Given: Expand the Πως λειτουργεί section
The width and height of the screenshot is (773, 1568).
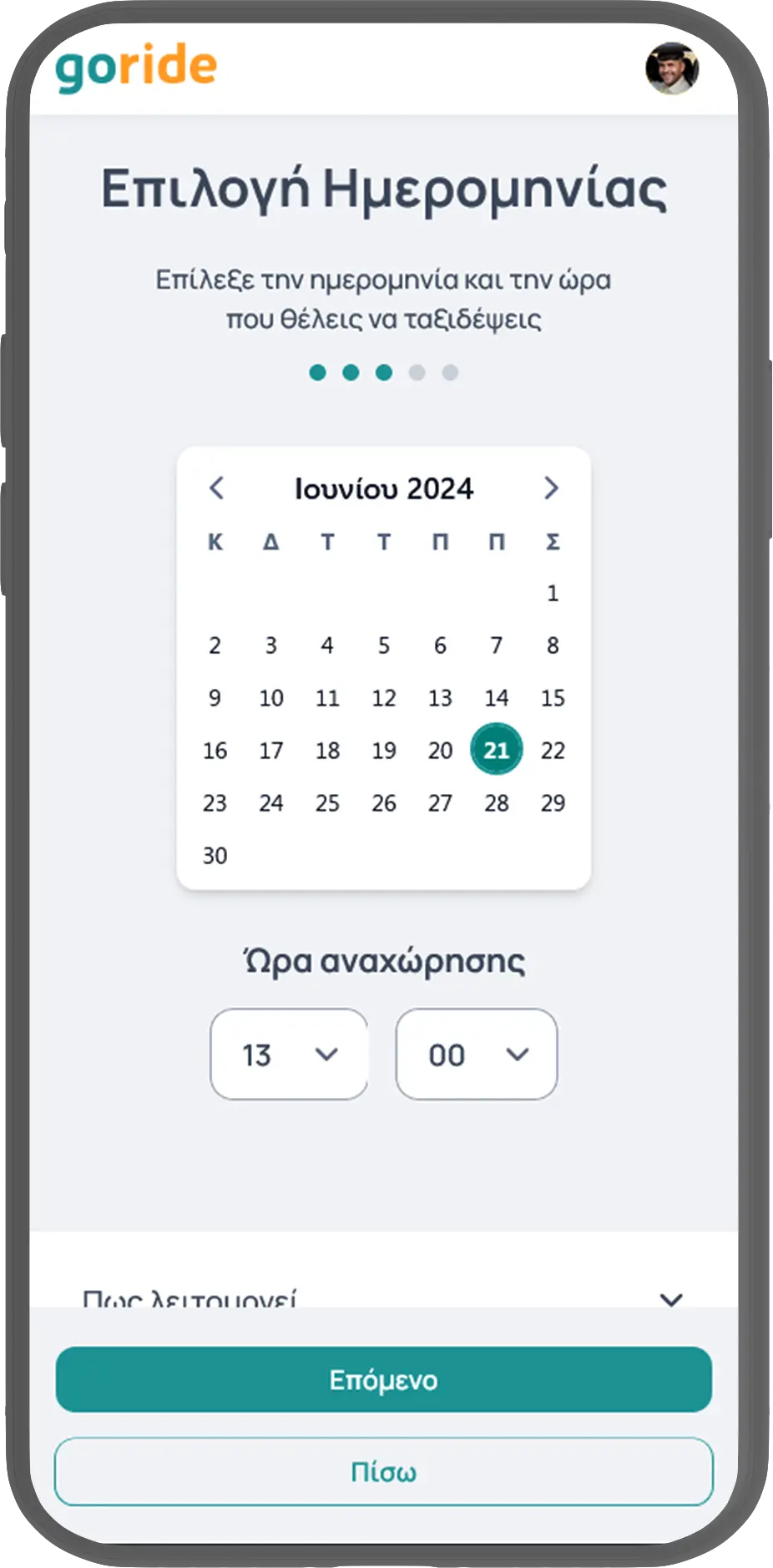Looking at the screenshot, I should [670, 1298].
